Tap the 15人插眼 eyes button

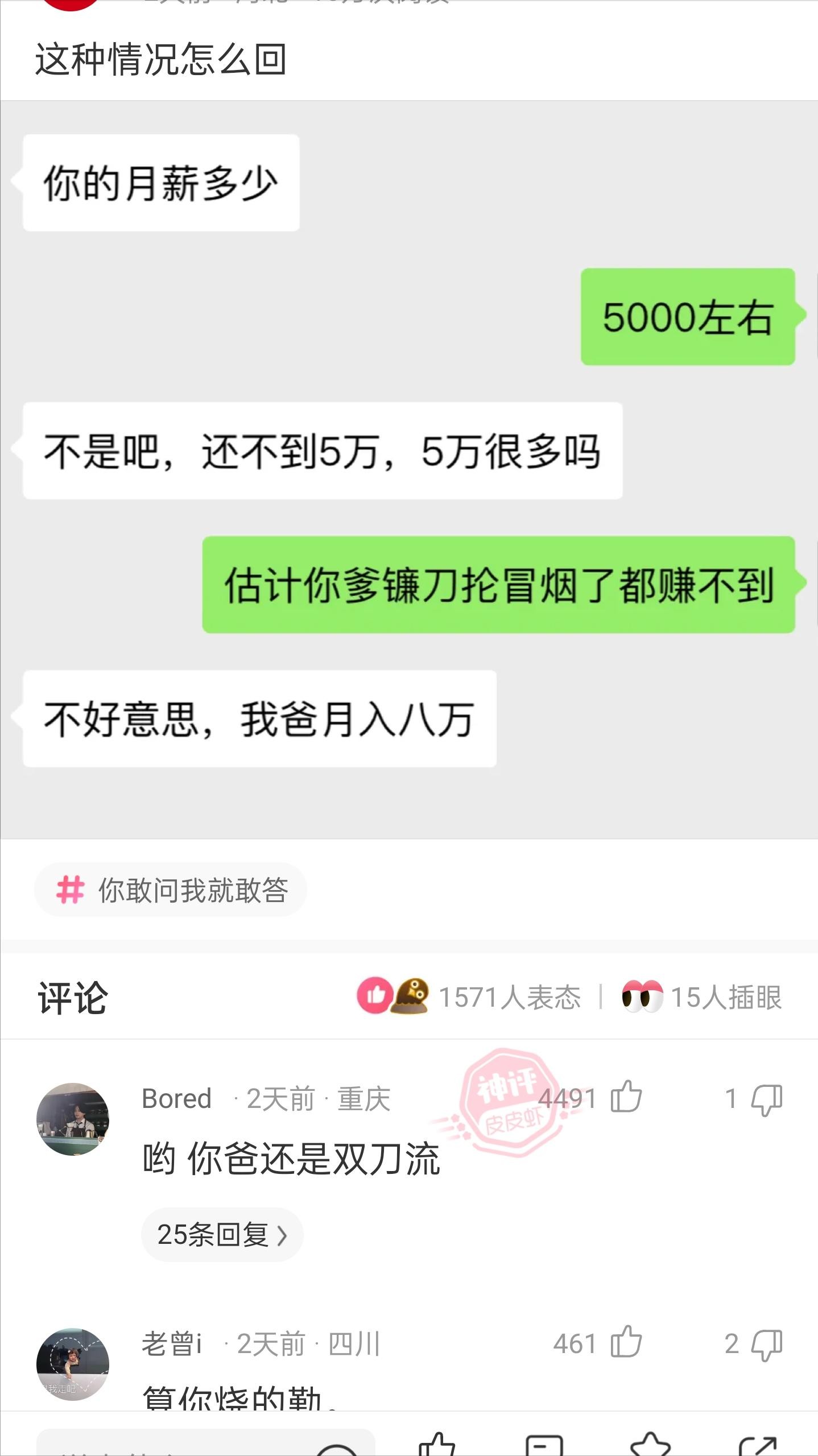coord(702,997)
